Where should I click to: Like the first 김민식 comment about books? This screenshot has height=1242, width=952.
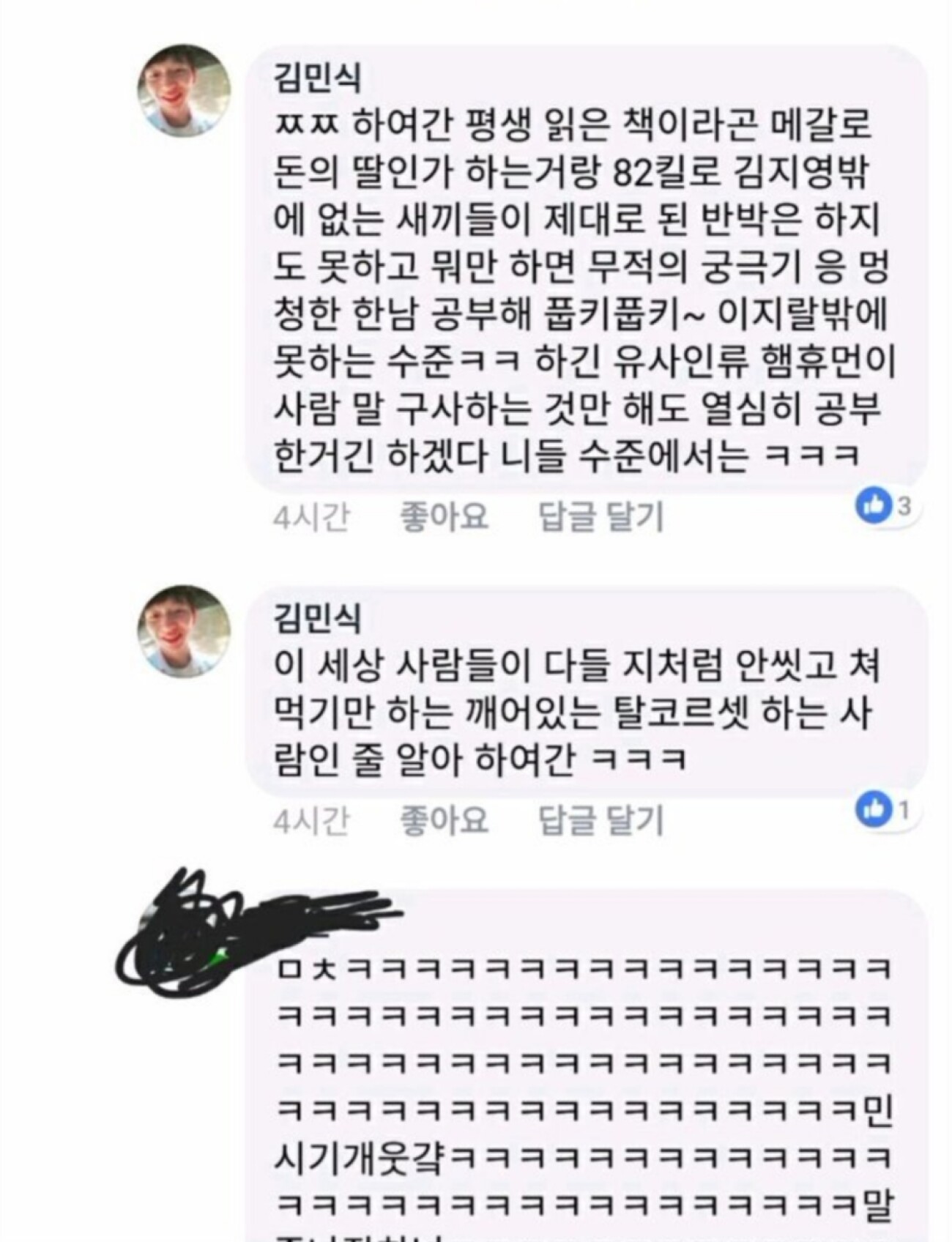(444, 517)
